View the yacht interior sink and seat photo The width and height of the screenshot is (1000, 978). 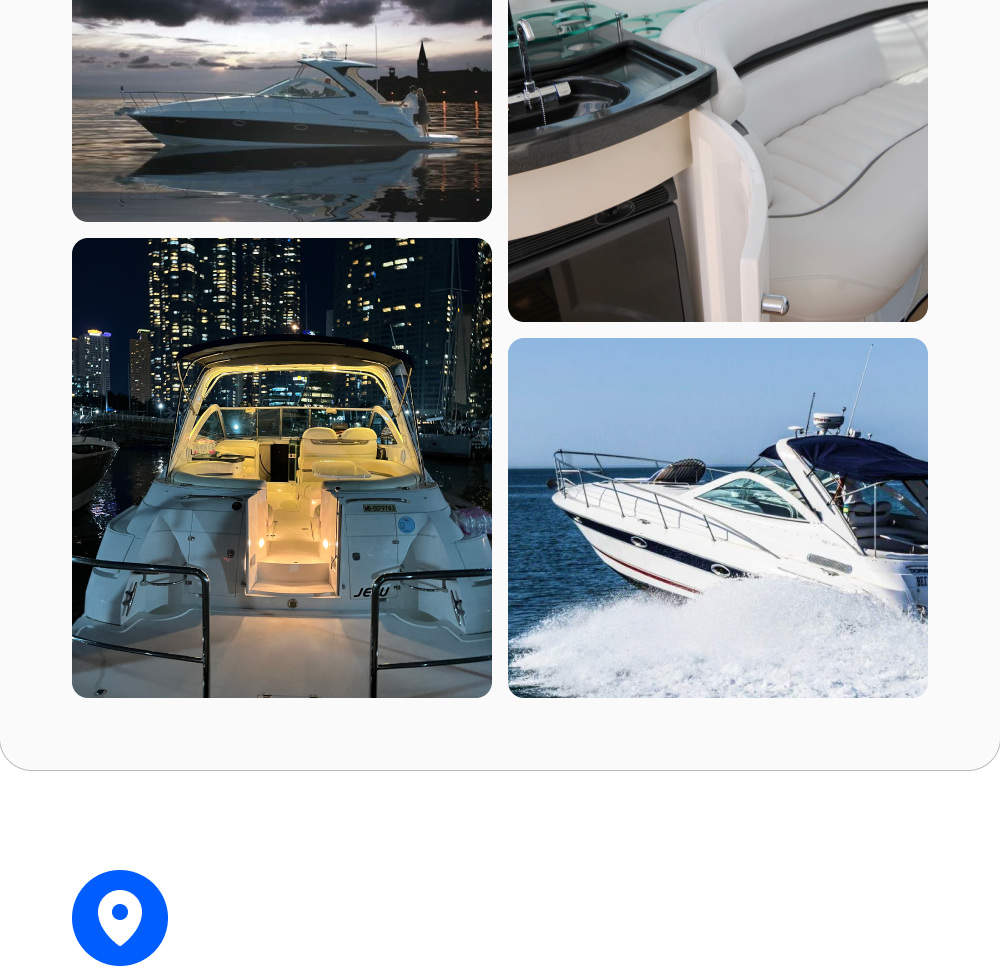click(x=718, y=160)
